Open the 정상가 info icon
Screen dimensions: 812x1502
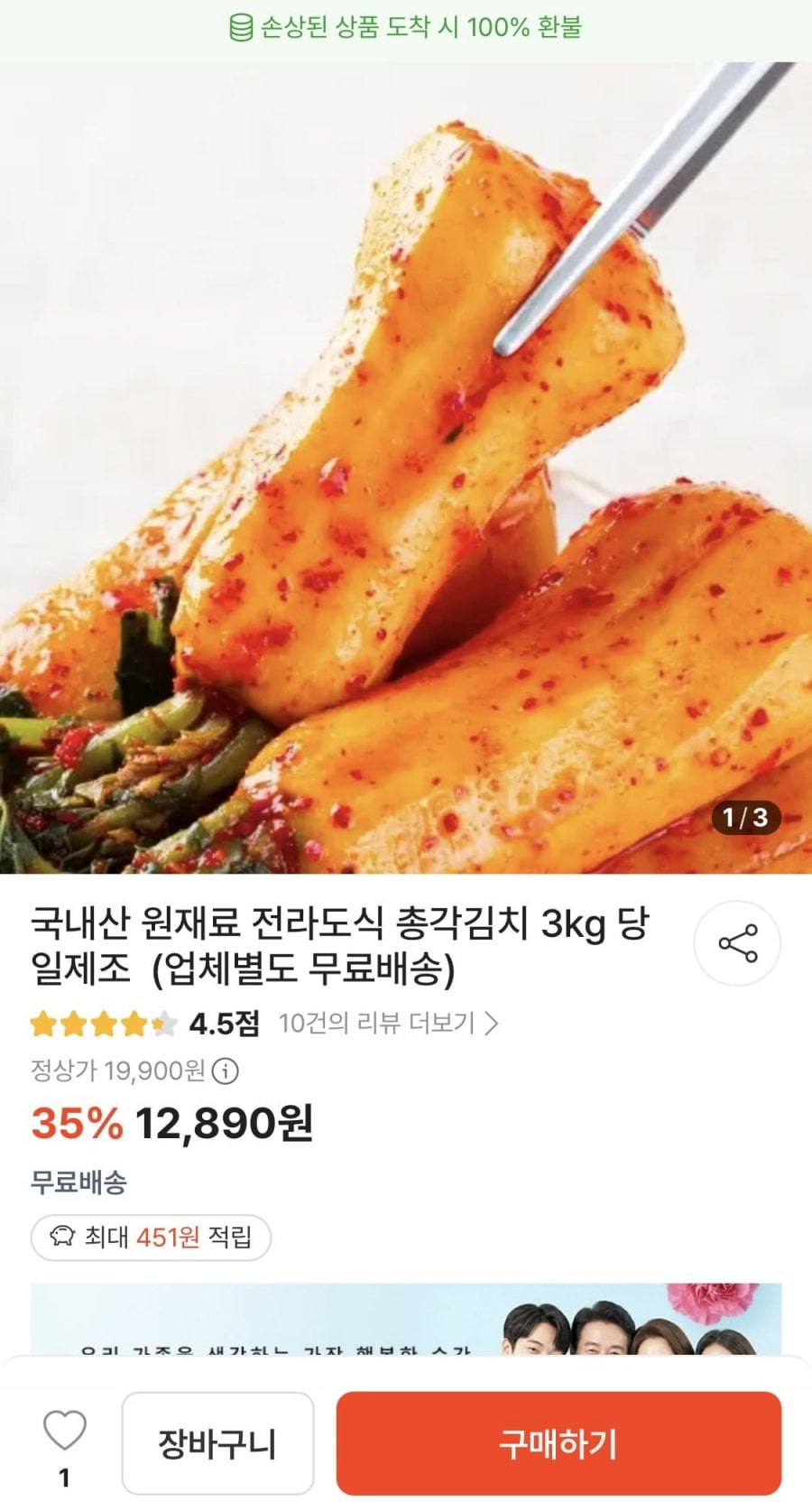pos(225,1071)
